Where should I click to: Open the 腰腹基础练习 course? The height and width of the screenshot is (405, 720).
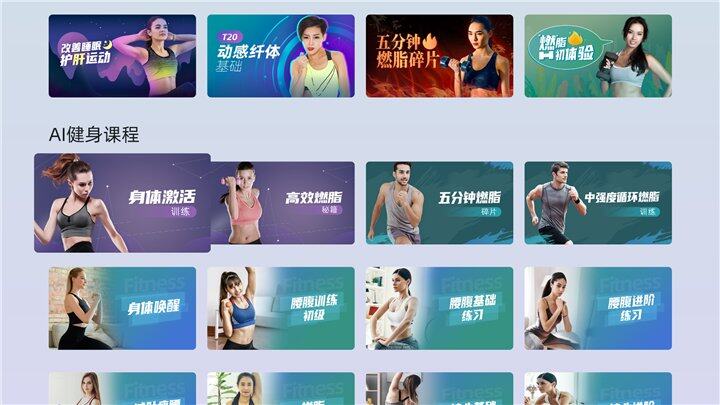[x=439, y=308]
